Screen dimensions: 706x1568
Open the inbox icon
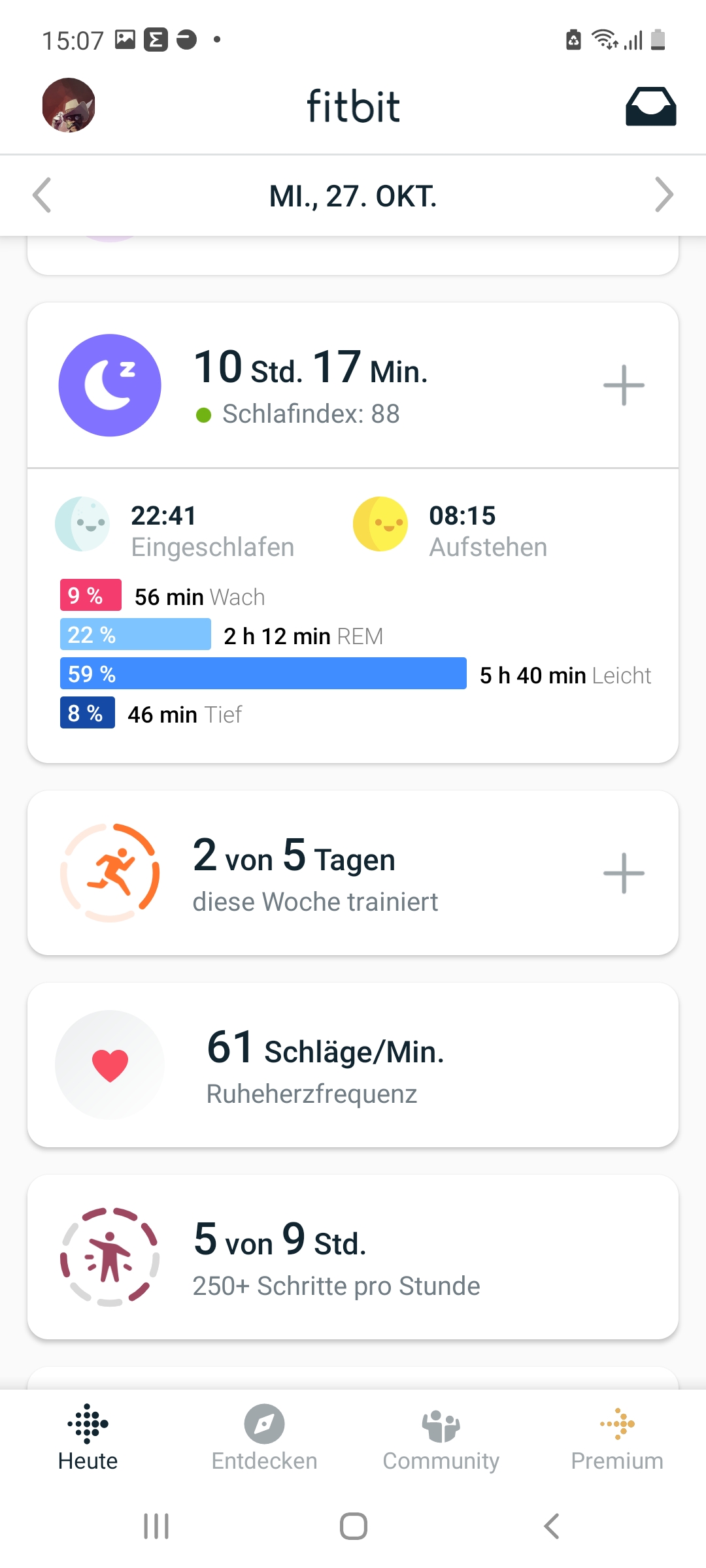650,106
